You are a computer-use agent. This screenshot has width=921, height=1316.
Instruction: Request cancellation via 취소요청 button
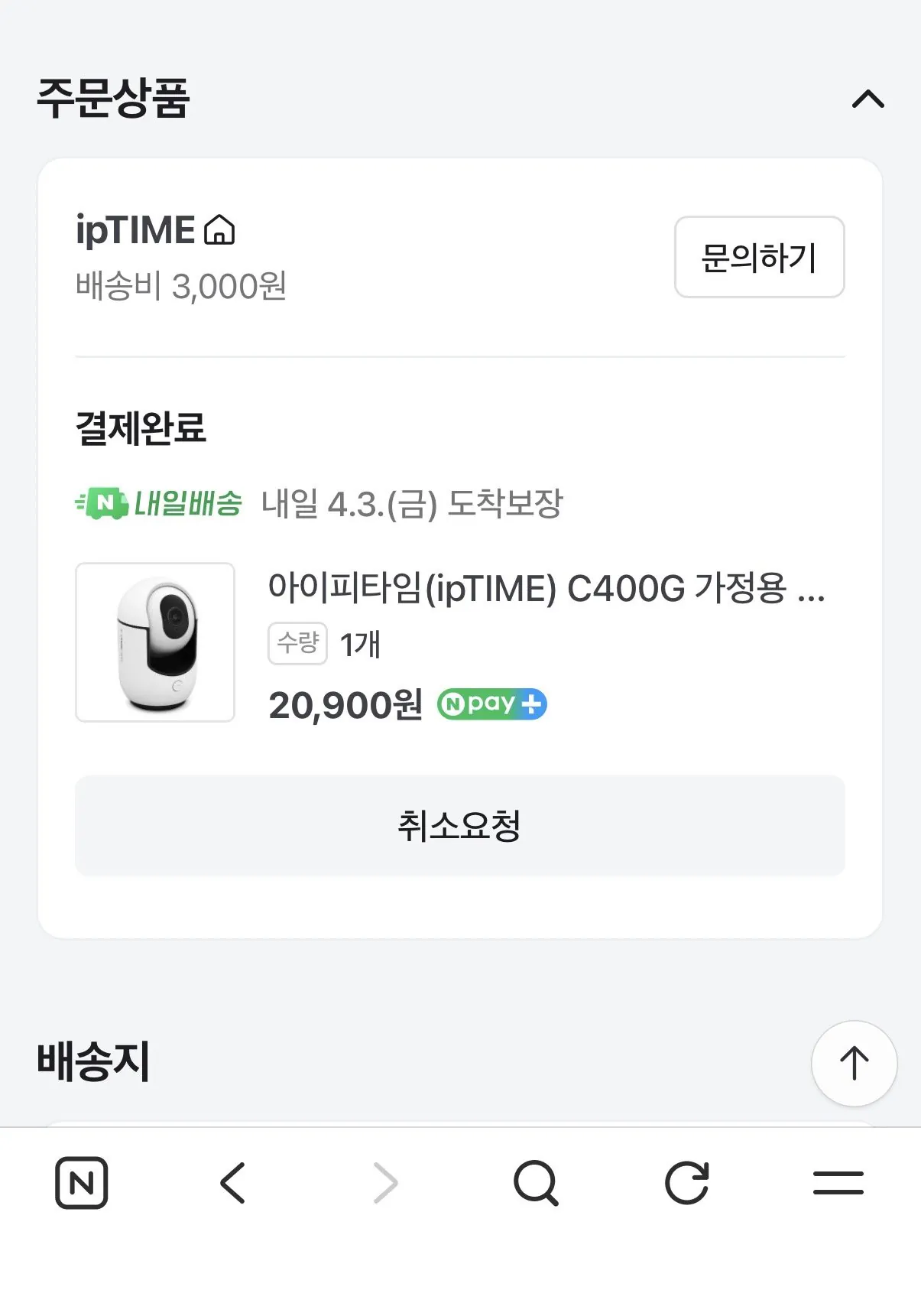coord(460,827)
